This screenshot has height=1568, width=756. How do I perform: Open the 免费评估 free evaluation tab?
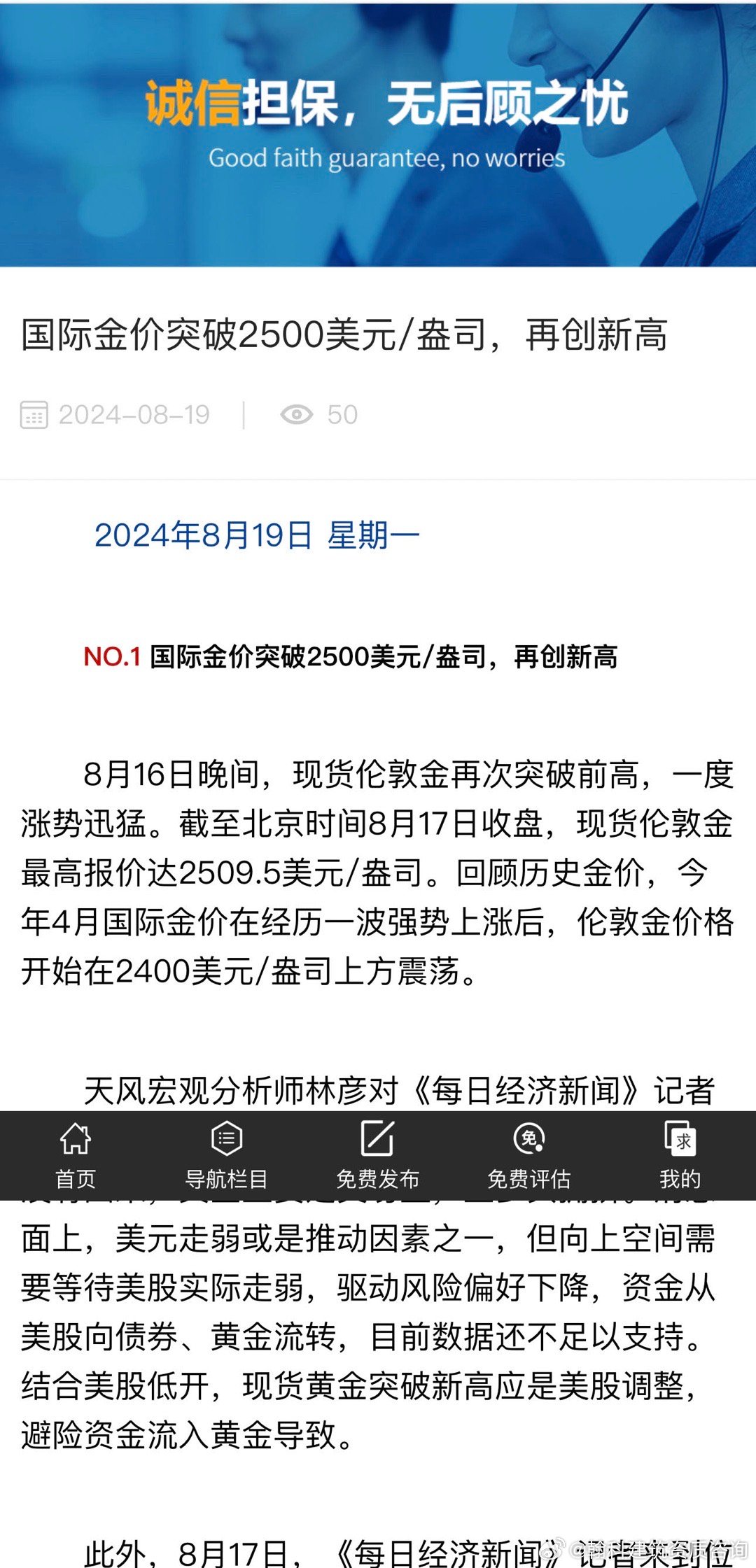coord(529,1155)
